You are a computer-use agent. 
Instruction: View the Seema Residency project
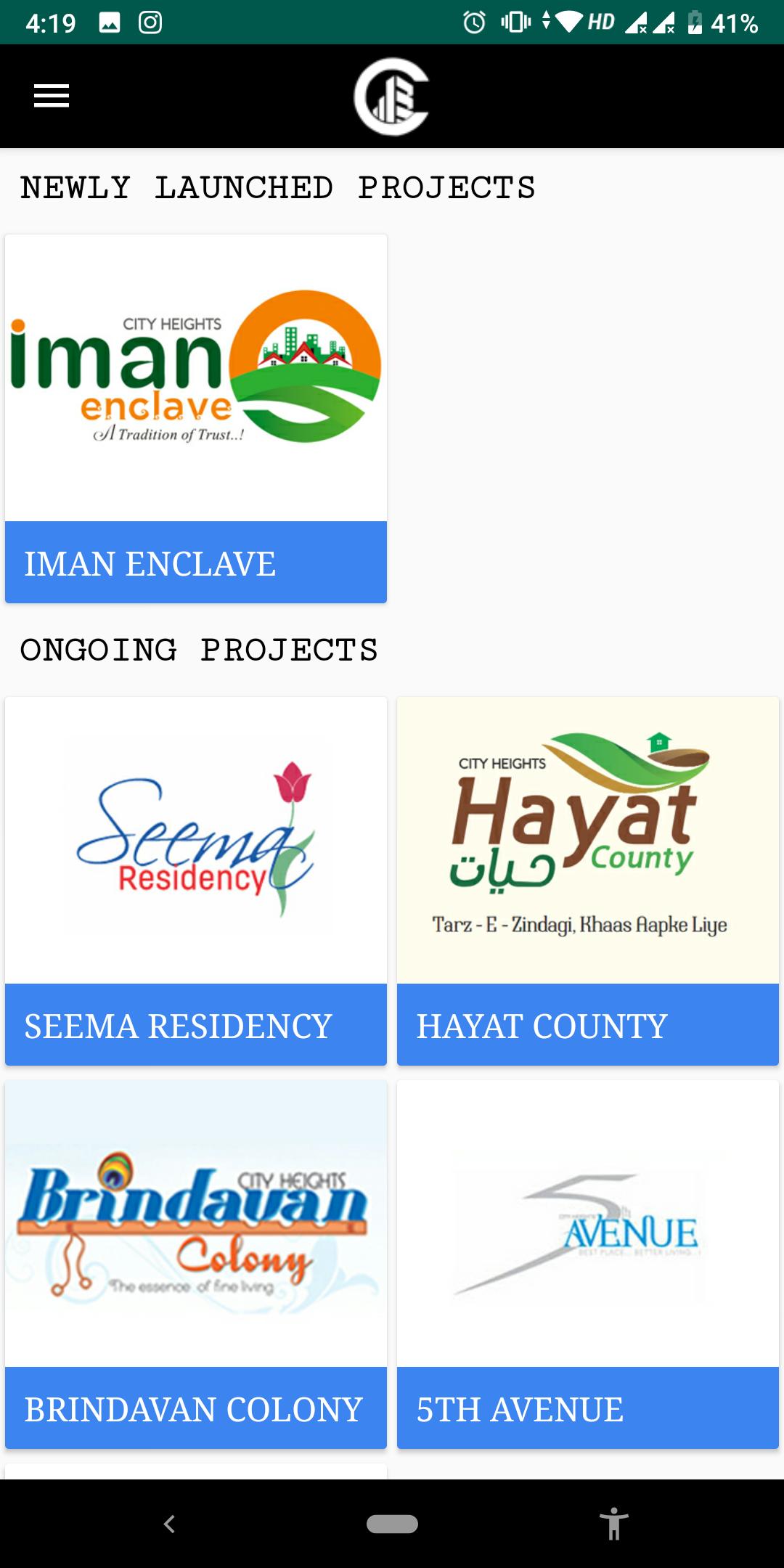tap(195, 880)
